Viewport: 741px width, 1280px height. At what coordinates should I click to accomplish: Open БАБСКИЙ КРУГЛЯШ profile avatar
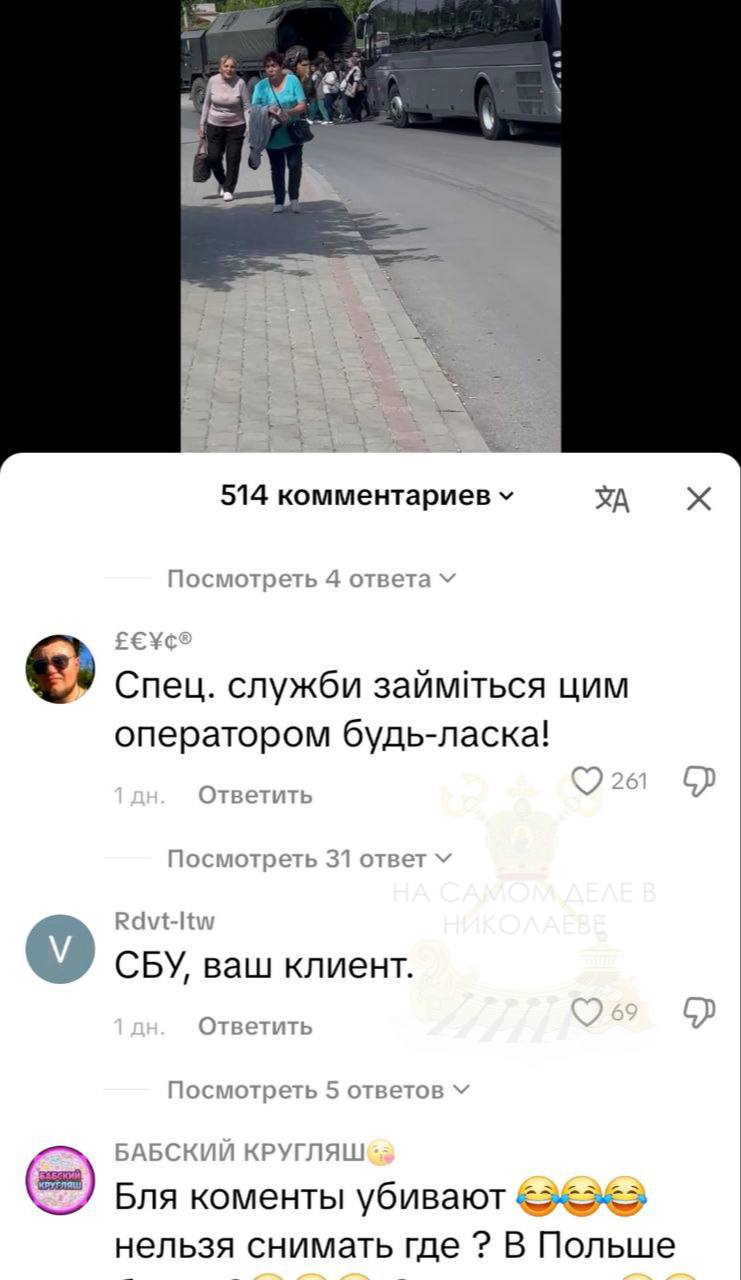point(60,1180)
